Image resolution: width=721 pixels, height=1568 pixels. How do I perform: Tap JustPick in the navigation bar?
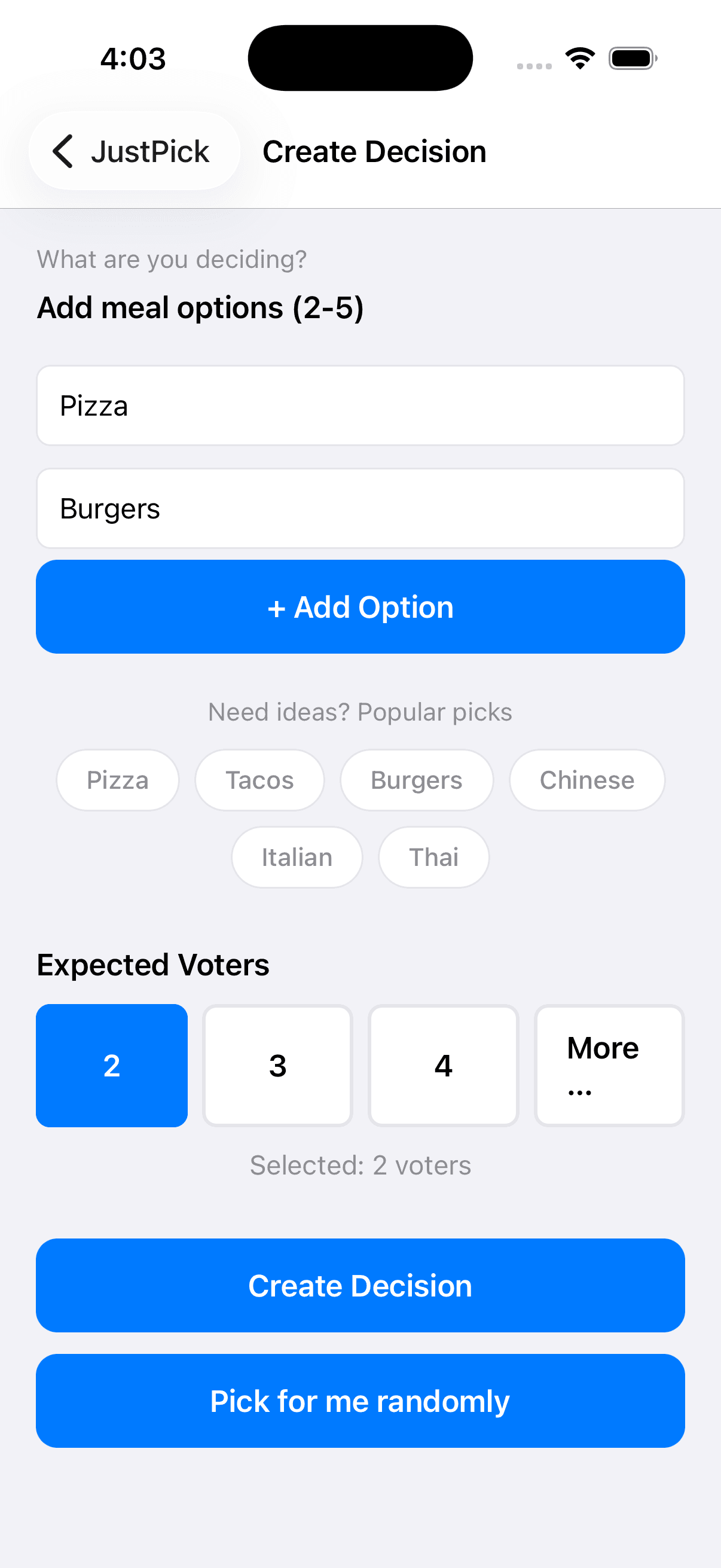pyautogui.click(x=150, y=151)
